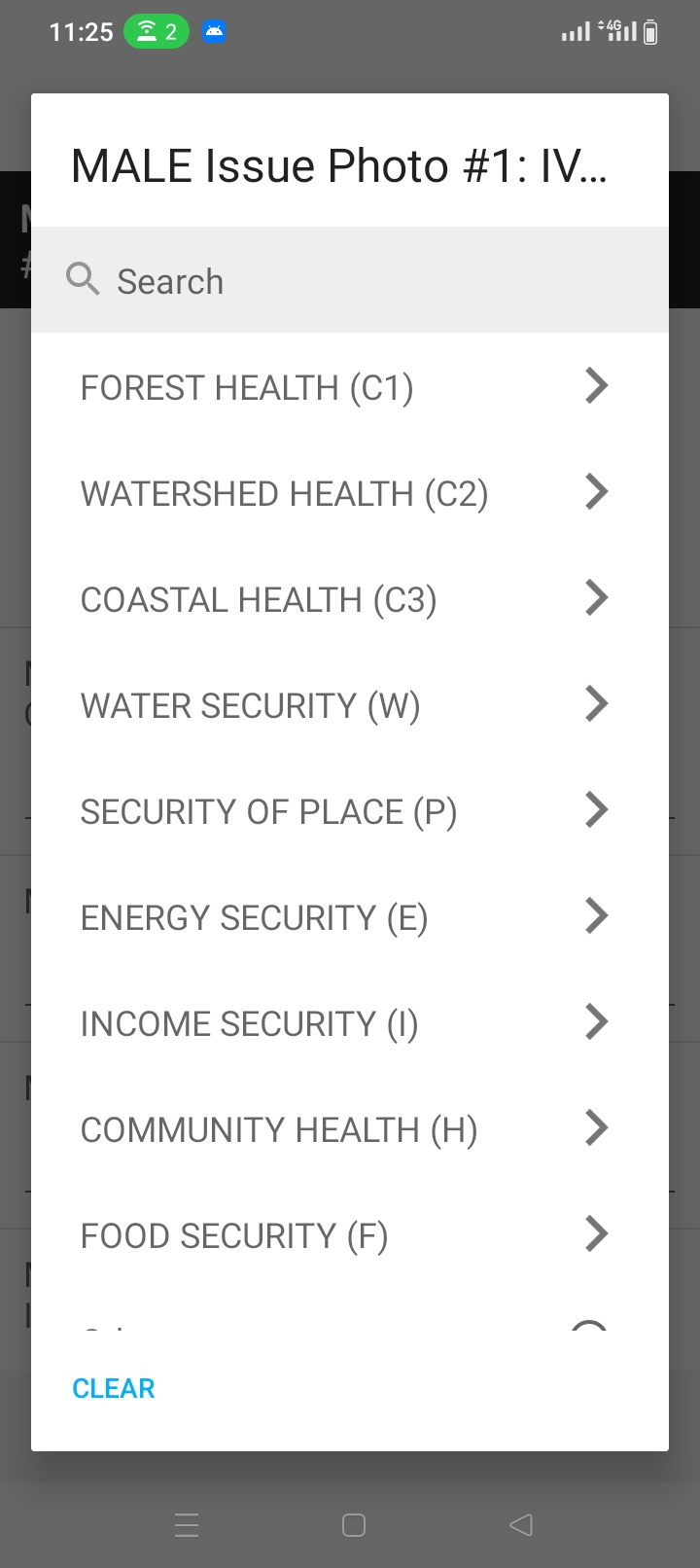
Task: Click the search magnifier icon
Action: 83,279
